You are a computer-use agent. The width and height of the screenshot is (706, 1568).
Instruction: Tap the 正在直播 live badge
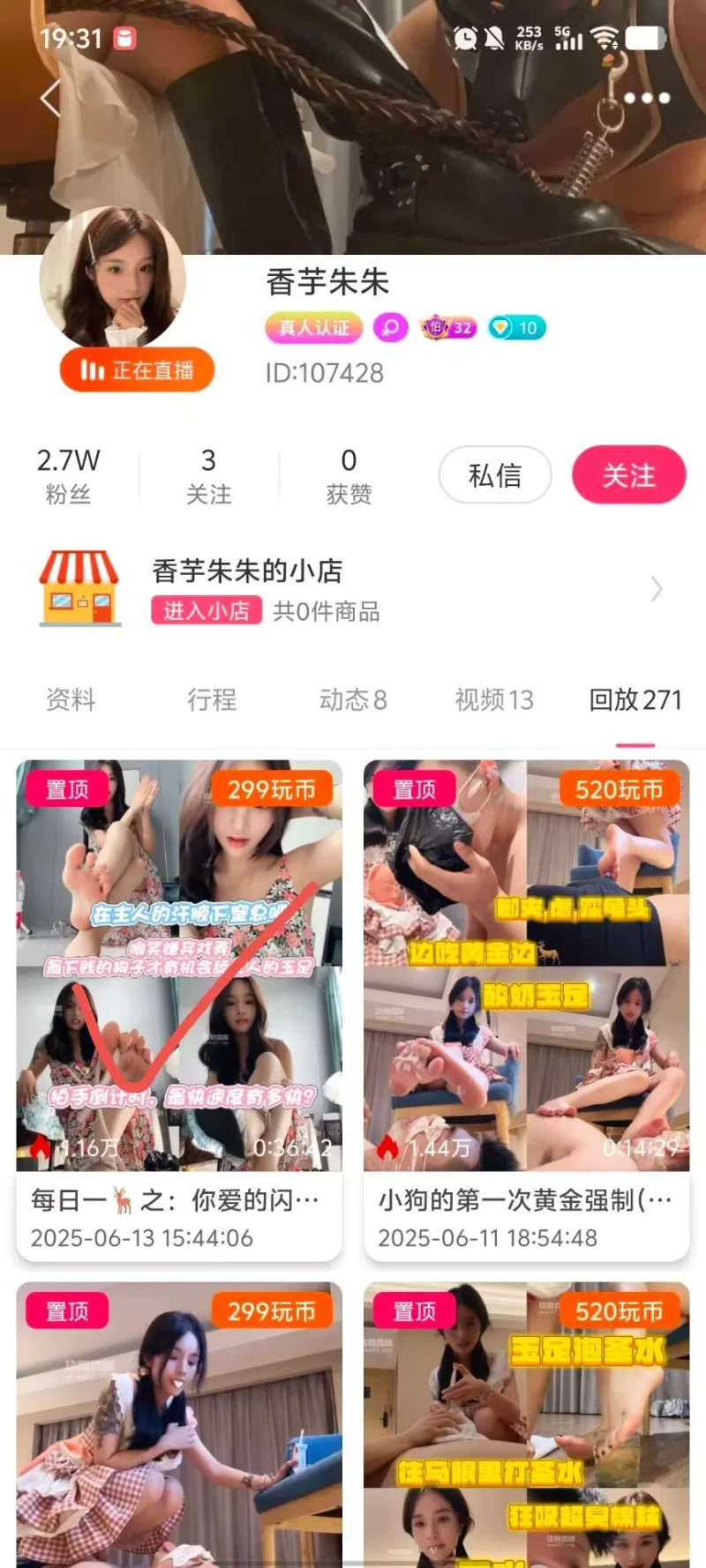138,370
